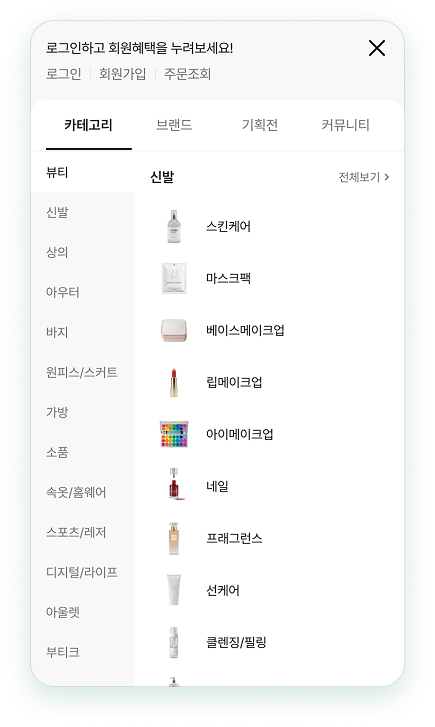
Task: Close the category menu panel
Action: [377, 48]
